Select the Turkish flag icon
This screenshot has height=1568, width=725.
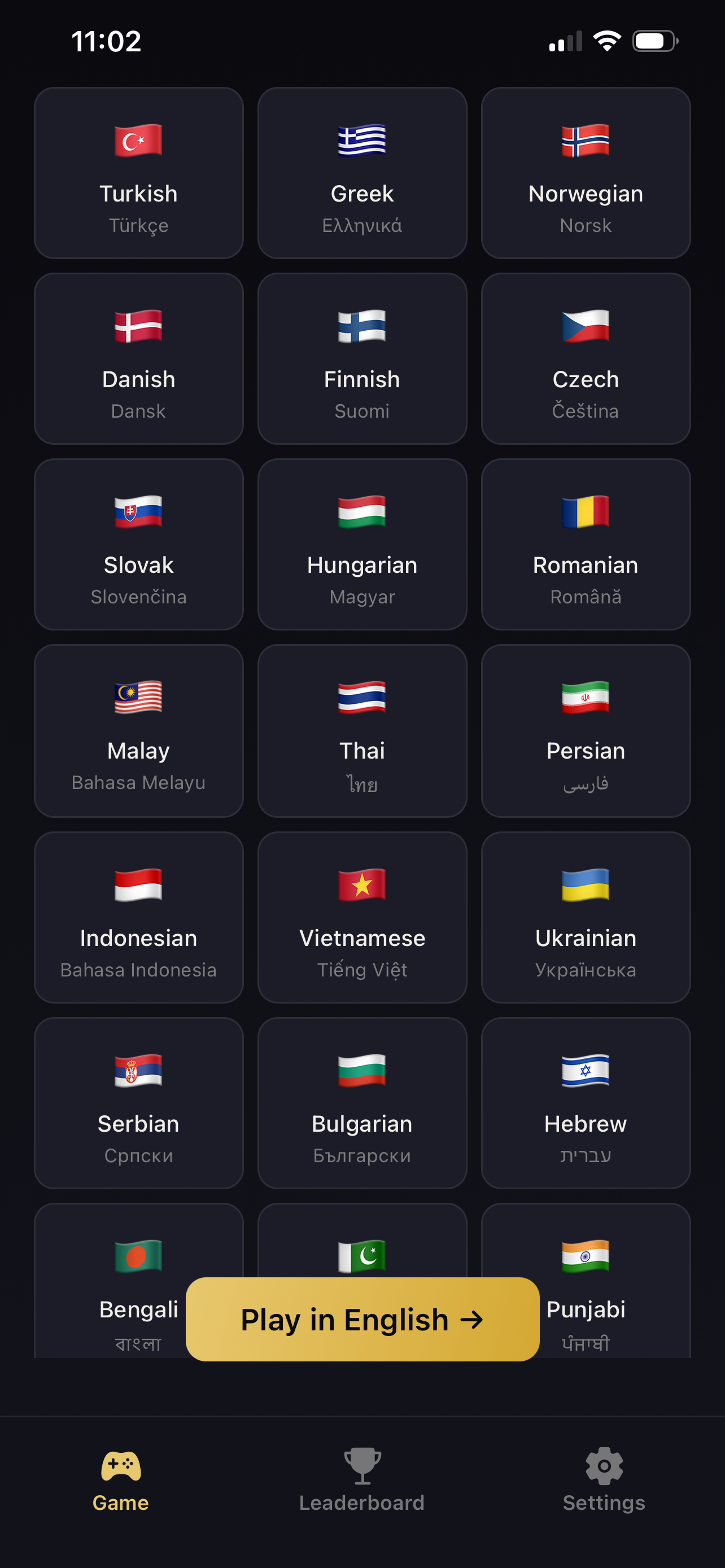tap(138, 140)
